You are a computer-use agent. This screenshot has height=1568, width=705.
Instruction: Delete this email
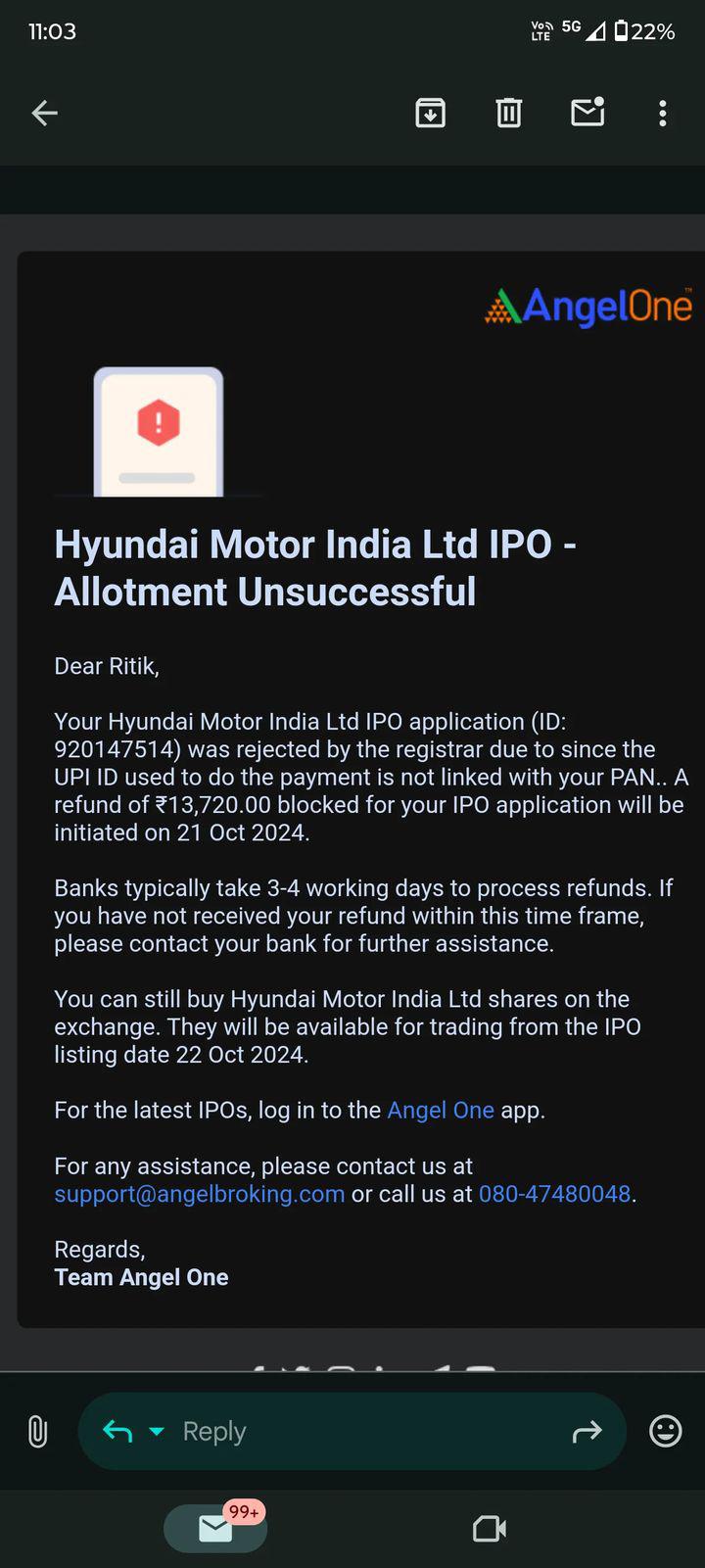[x=509, y=114]
